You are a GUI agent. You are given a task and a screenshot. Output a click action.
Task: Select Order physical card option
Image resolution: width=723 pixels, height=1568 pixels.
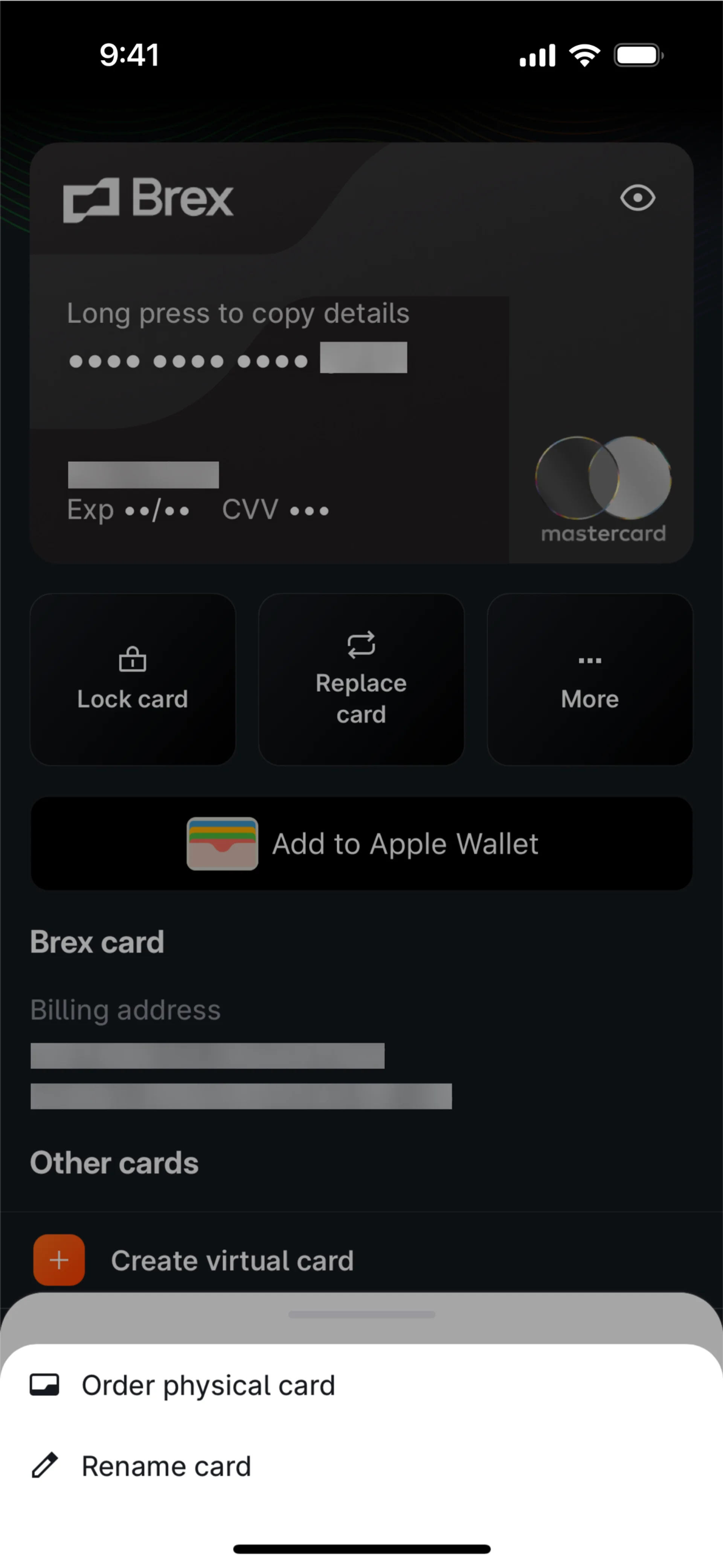click(208, 1385)
